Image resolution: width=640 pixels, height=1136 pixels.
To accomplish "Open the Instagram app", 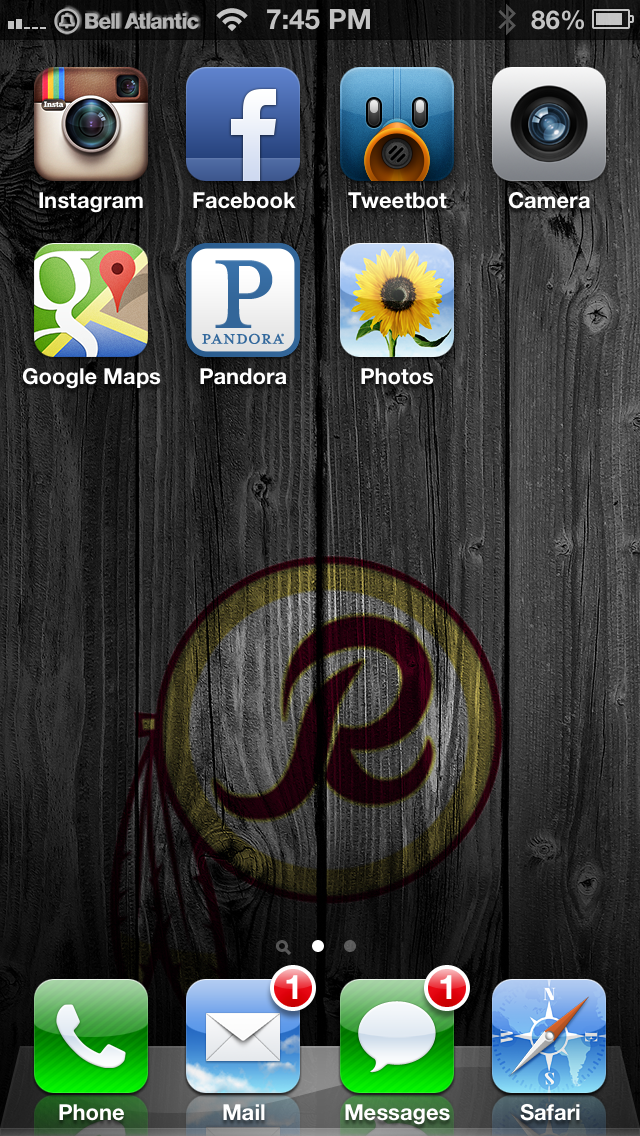I will coord(91,124).
